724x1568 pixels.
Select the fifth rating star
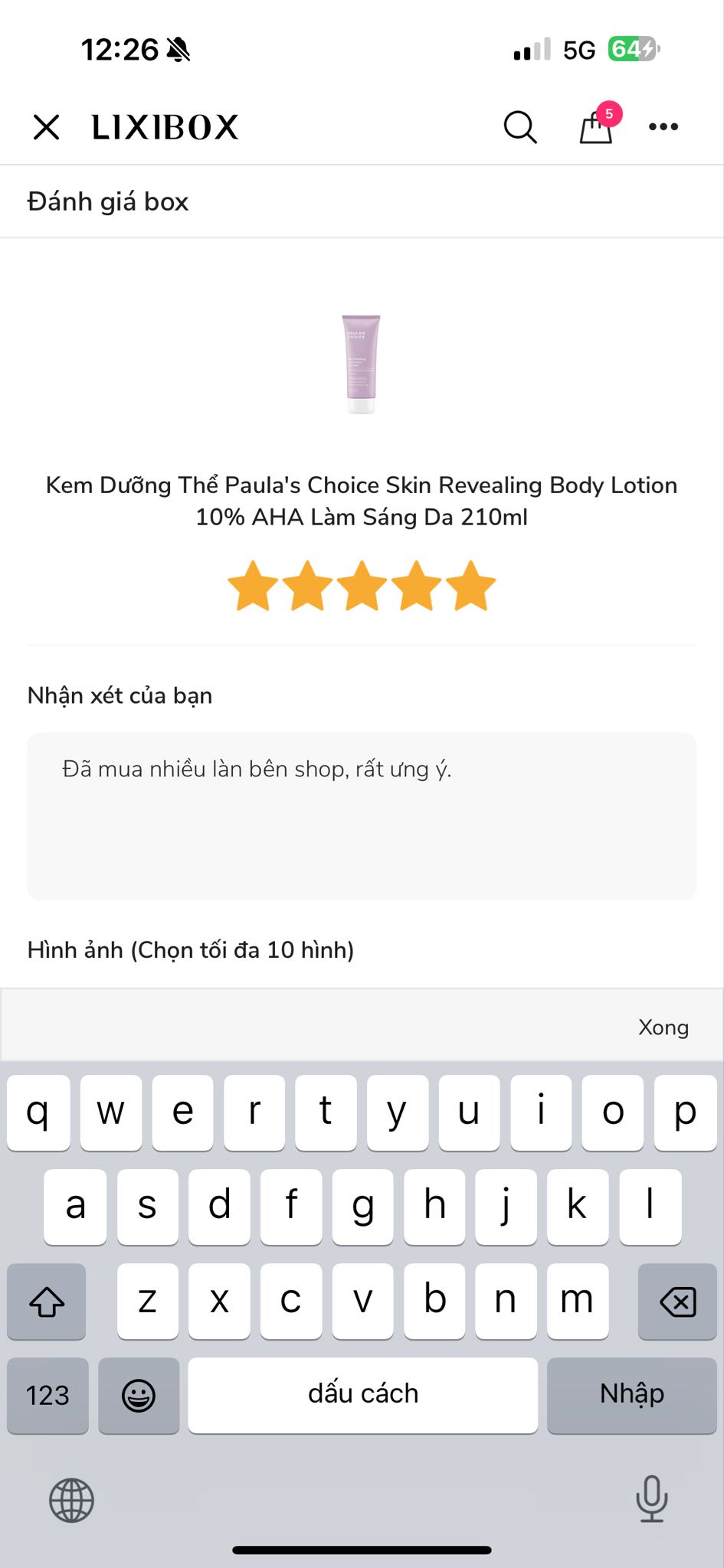pos(471,586)
